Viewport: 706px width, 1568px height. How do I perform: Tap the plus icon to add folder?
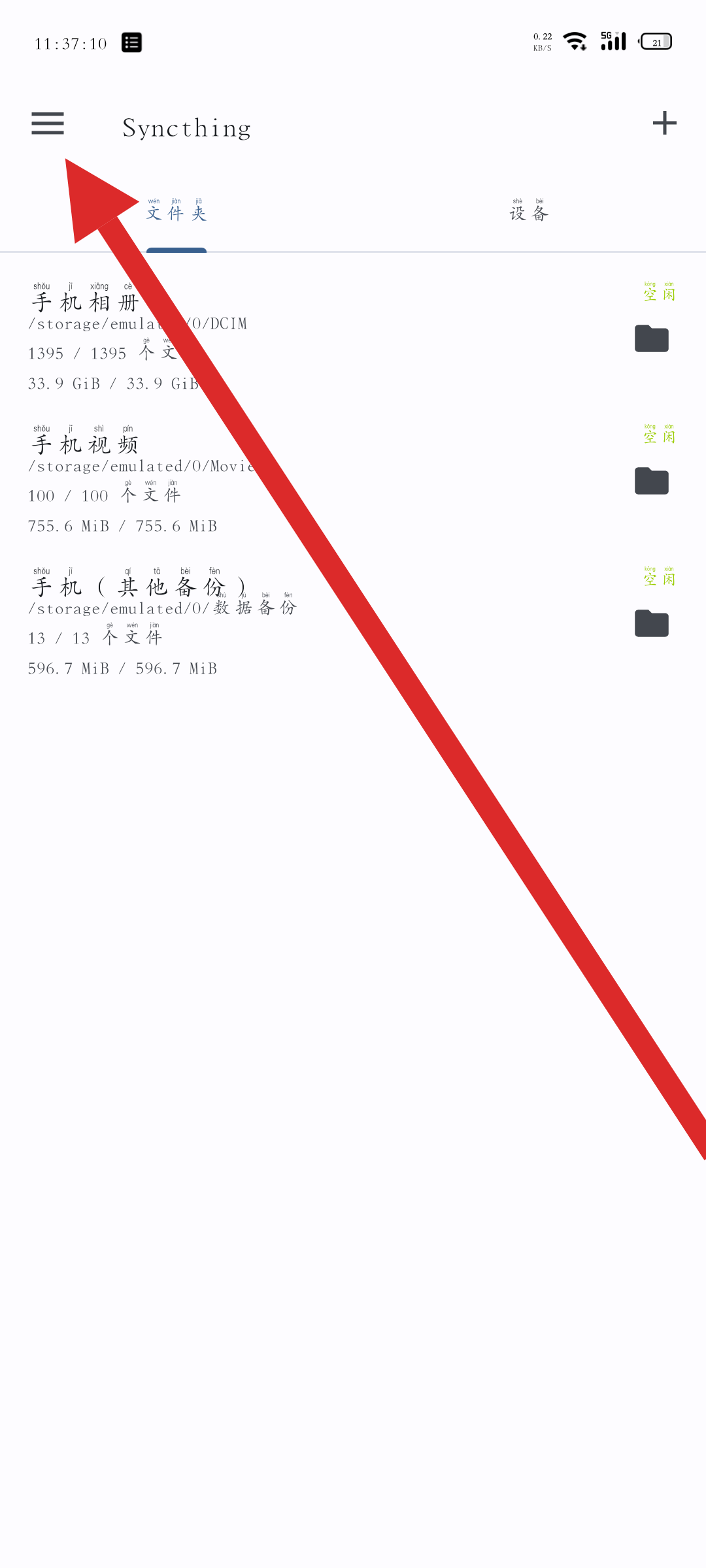(x=664, y=123)
